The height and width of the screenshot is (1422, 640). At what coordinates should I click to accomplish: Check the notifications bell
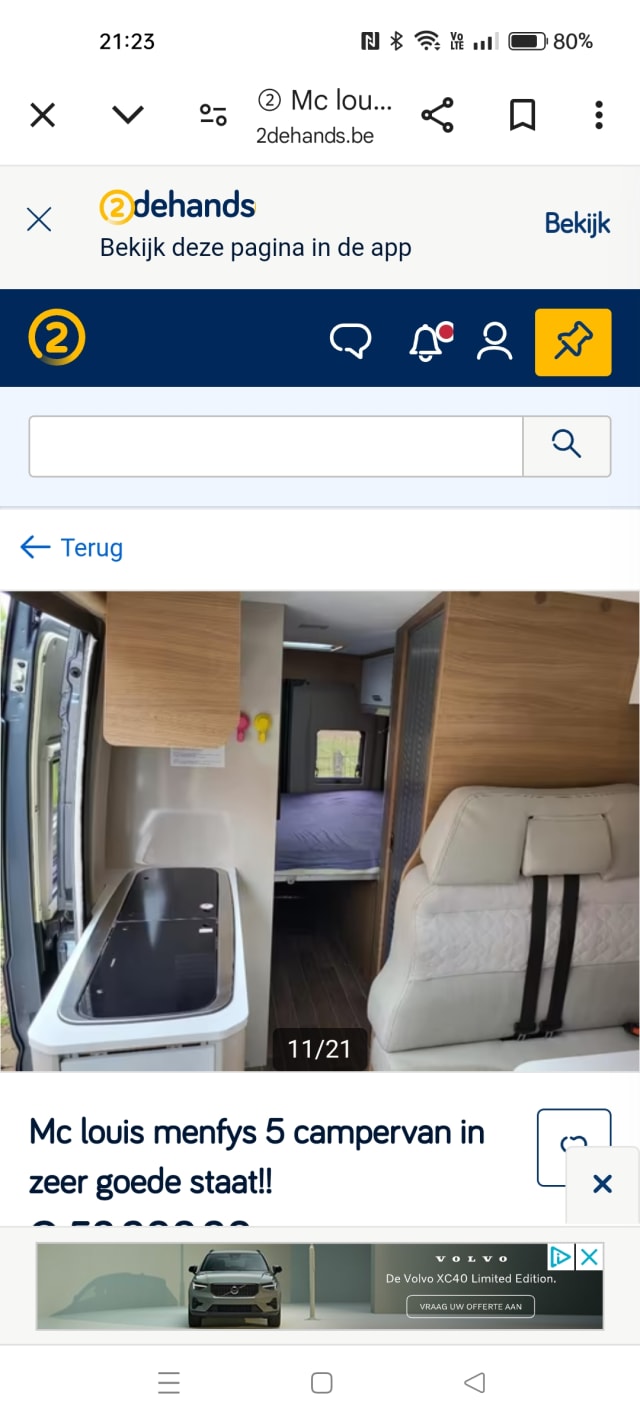pos(428,341)
